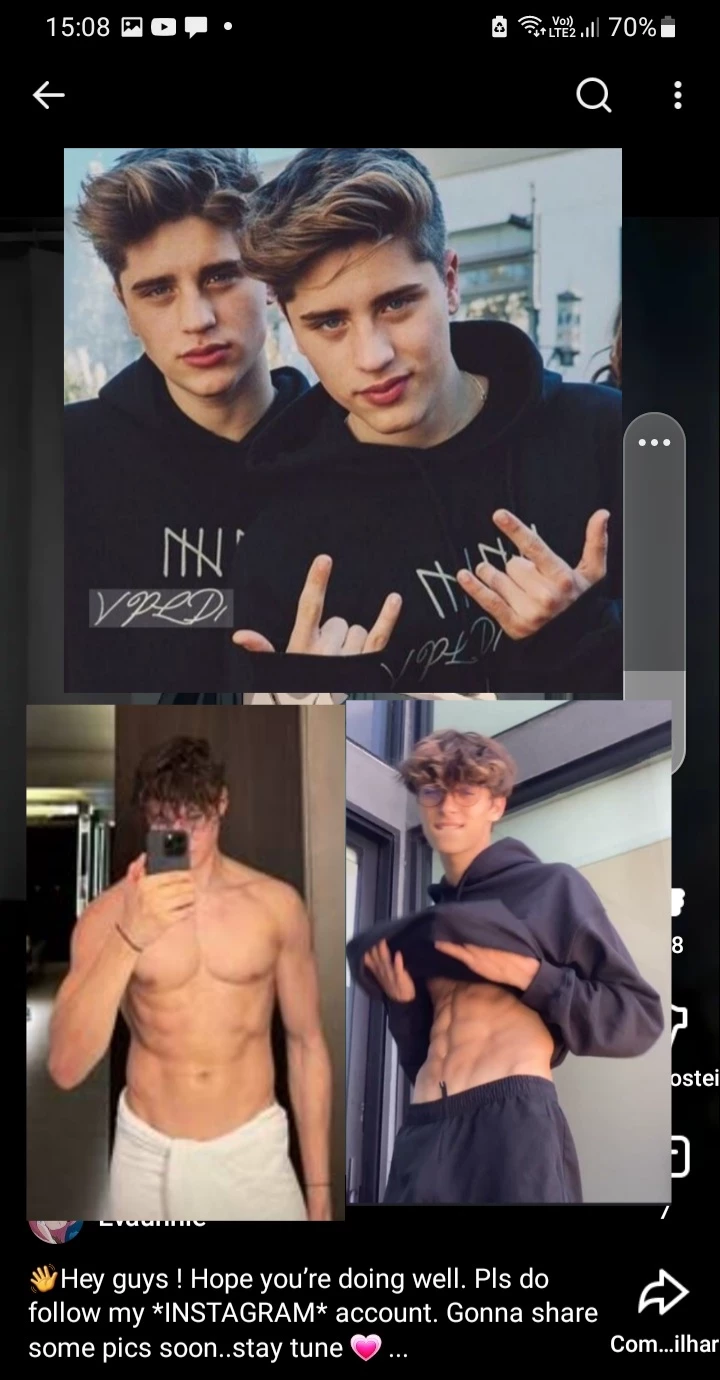Image resolution: width=720 pixels, height=1380 pixels.
Task: Share this post via Compartilhar arrow
Action: (664, 1292)
